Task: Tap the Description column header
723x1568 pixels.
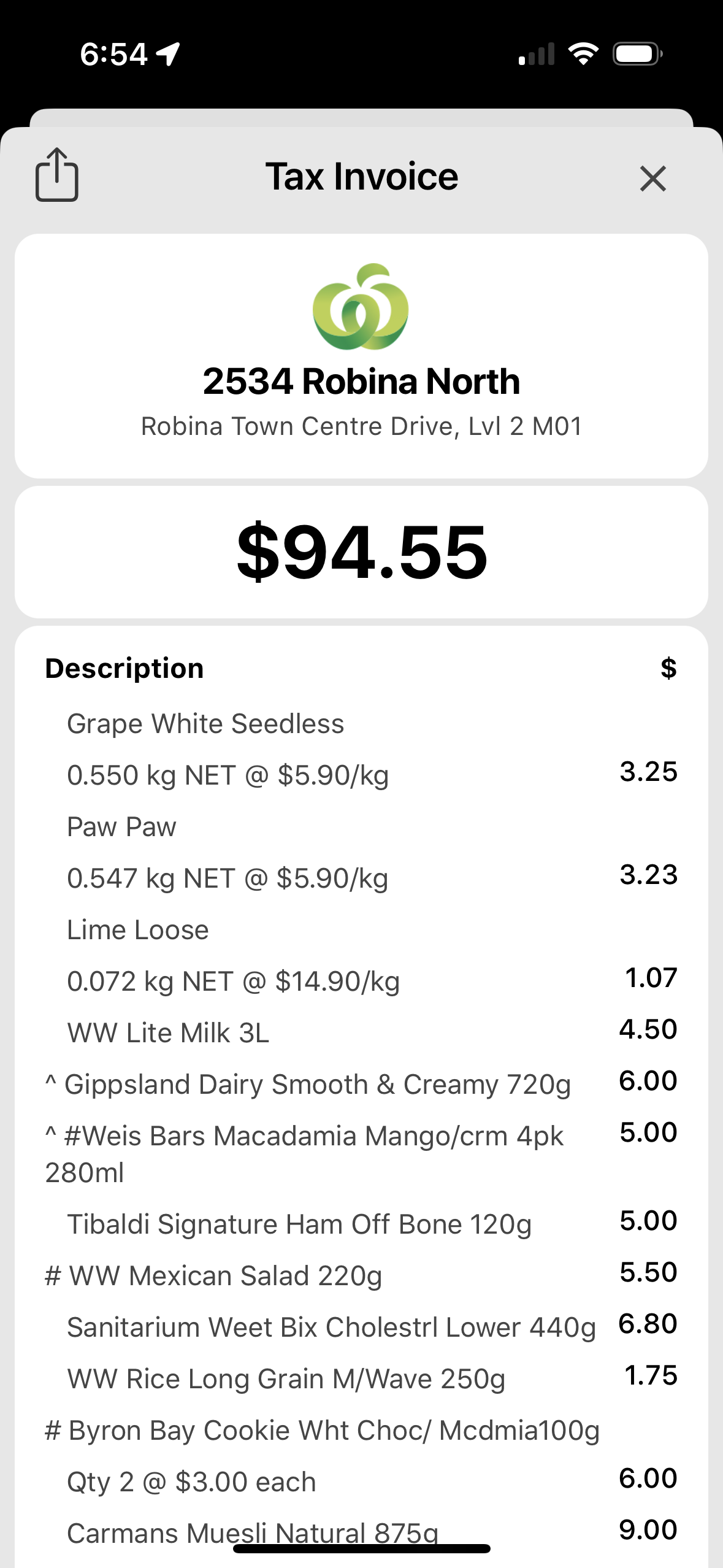Action: click(124, 668)
